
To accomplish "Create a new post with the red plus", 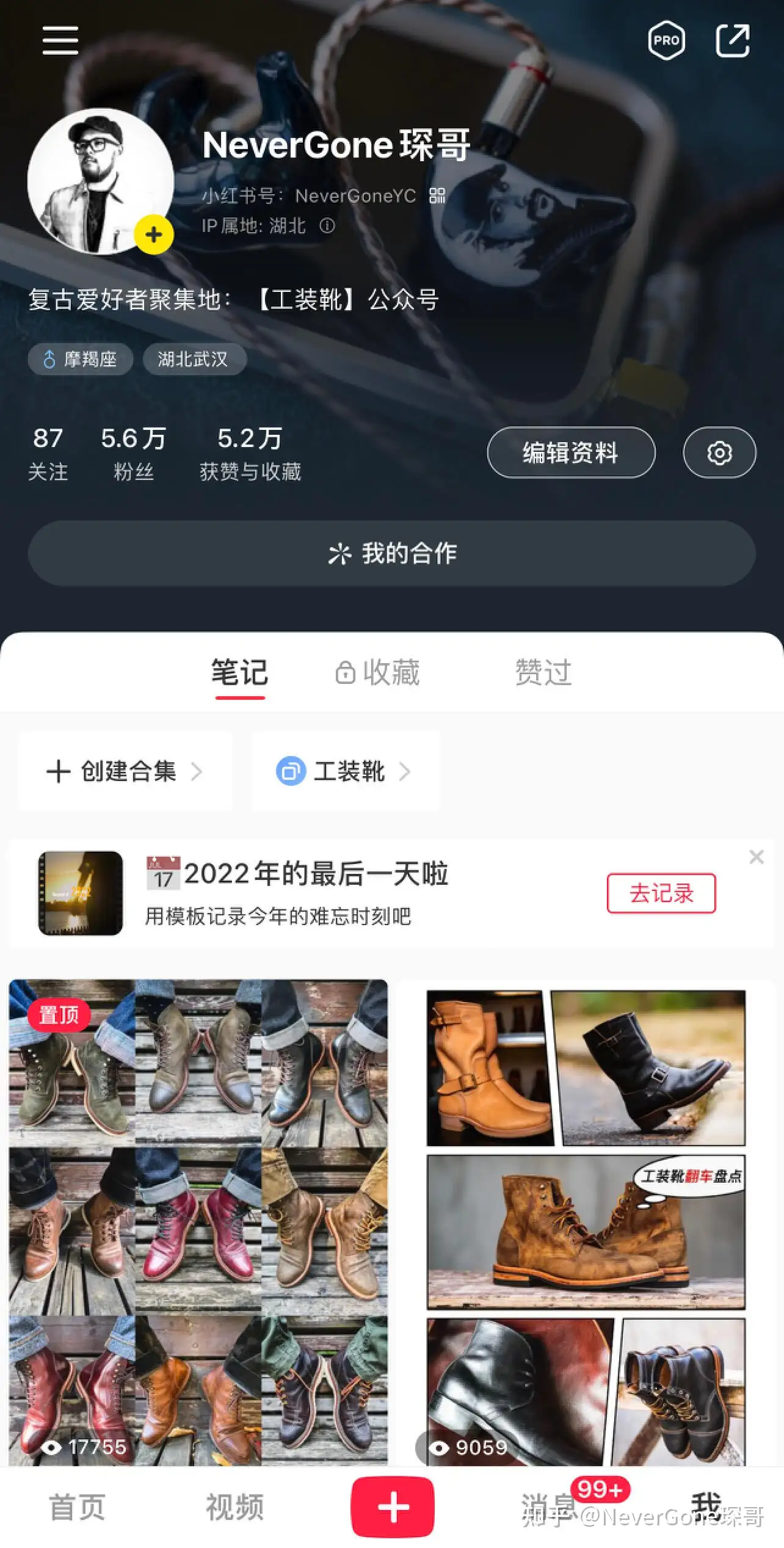I will [x=393, y=1506].
